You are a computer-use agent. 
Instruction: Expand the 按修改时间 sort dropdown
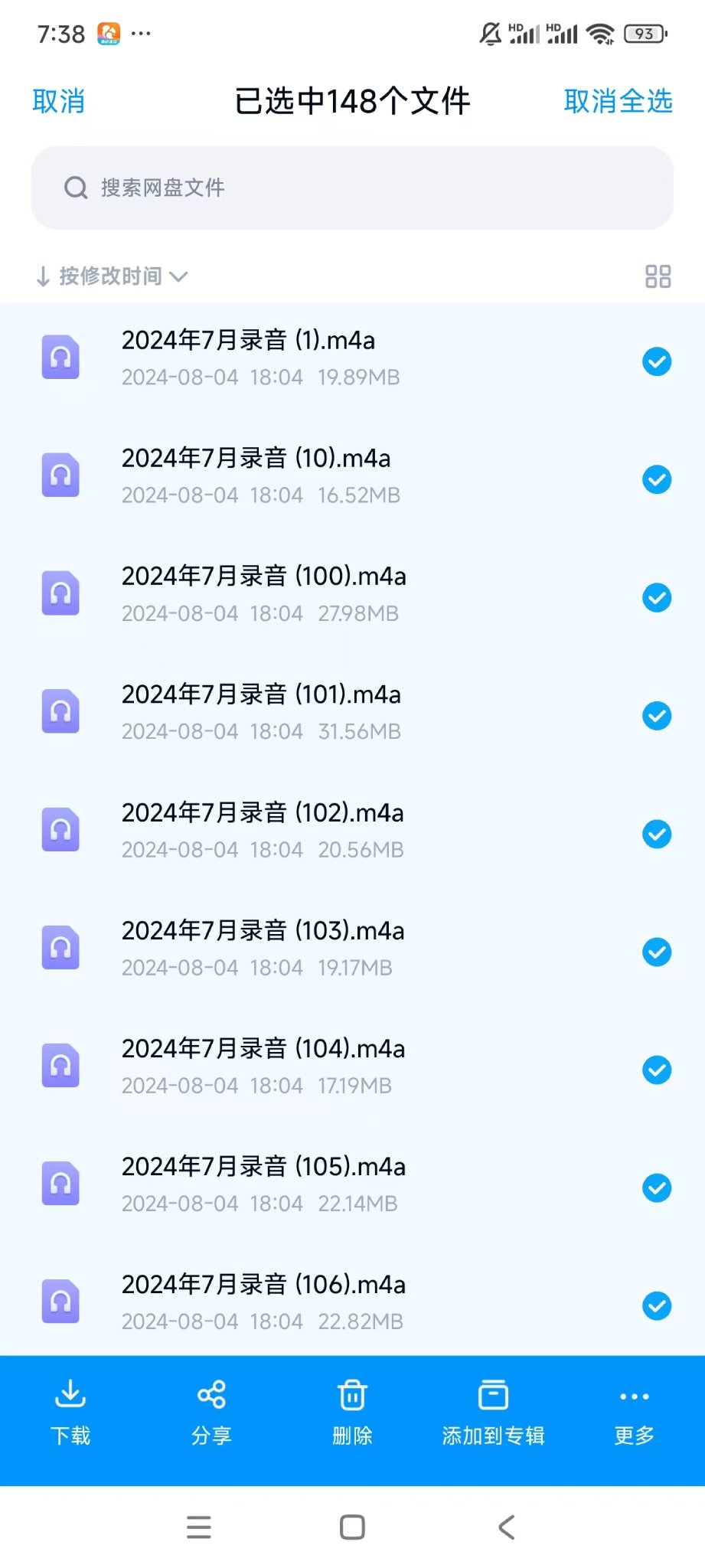click(x=112, y=276)
